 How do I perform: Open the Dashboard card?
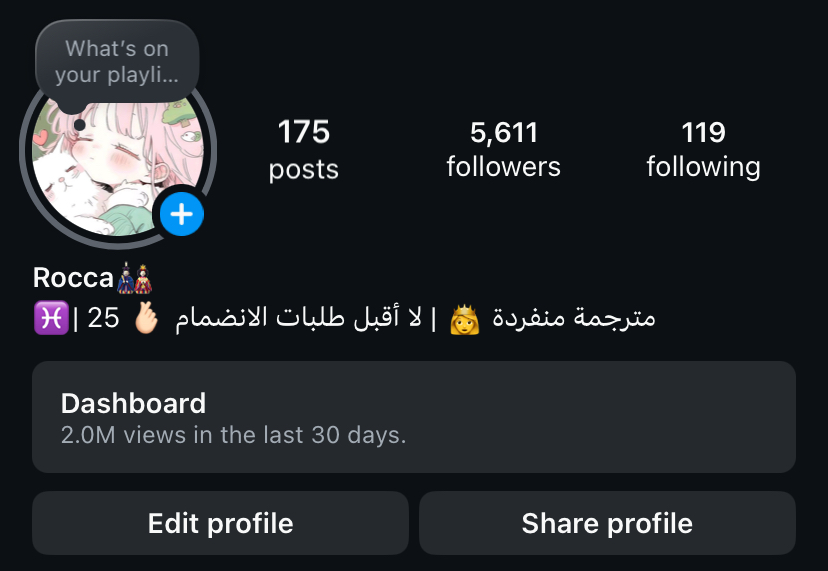[414, 417]
